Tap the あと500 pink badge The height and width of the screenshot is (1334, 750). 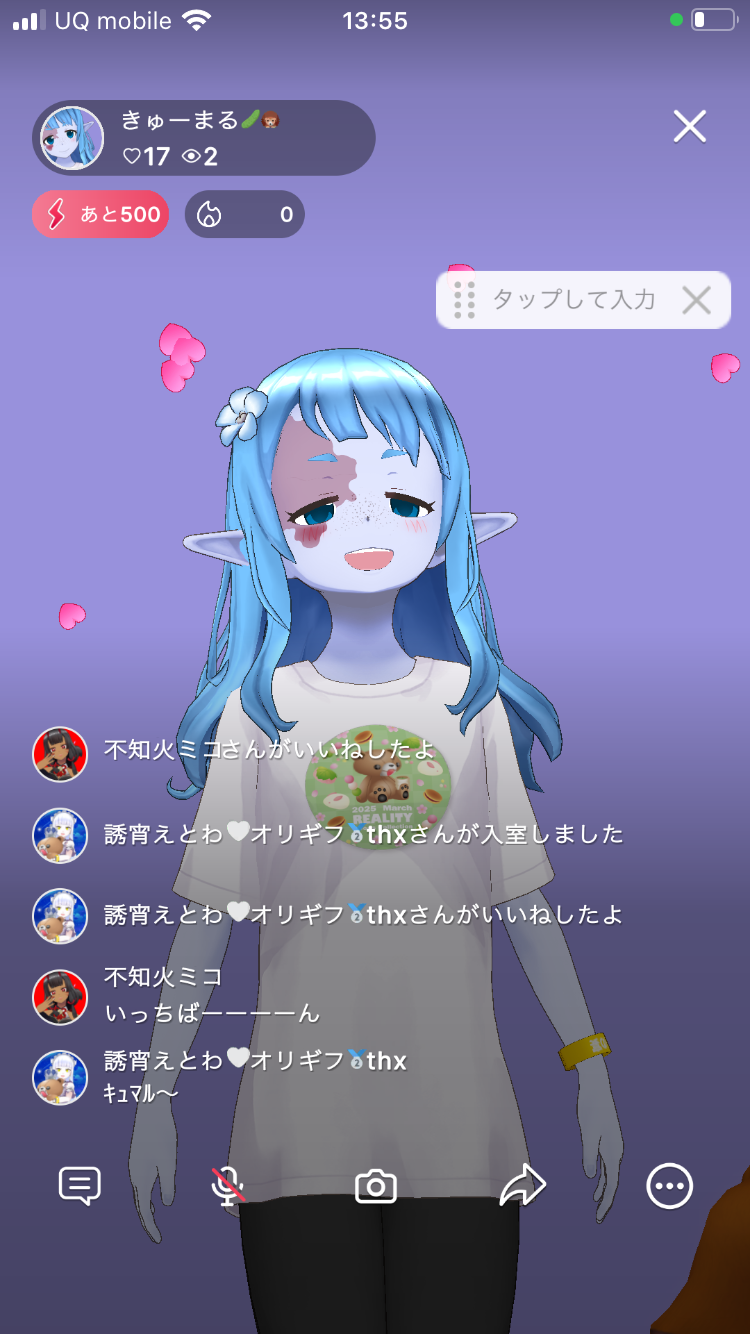point(101,214)
